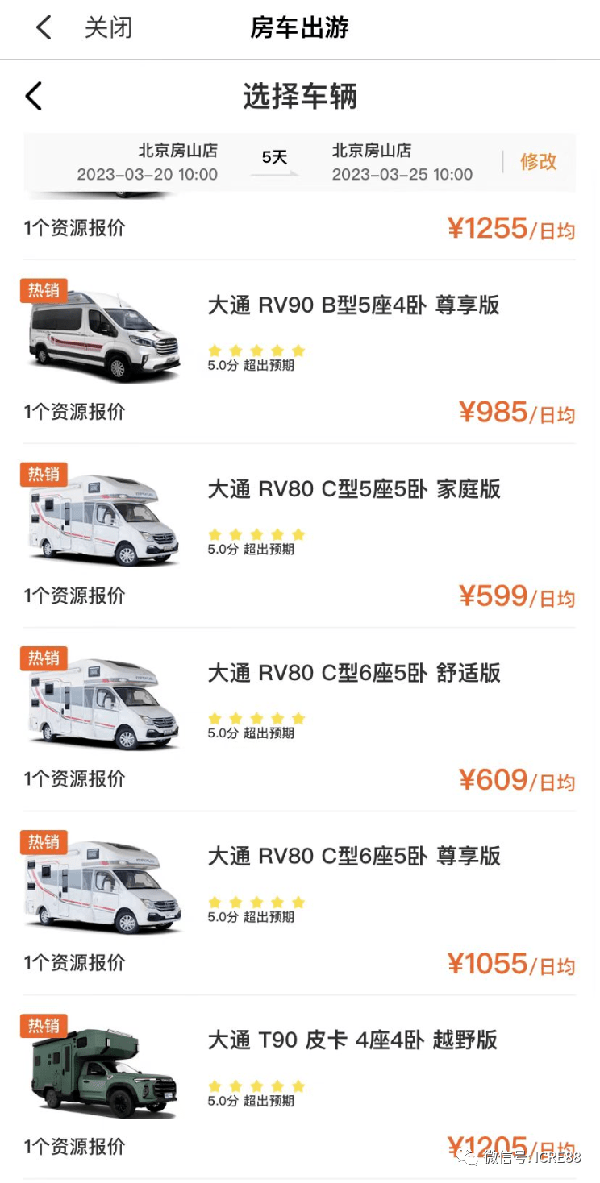Open 大通 T90 皮卡 4座4卧 越野版
This screenshot has width=600, height=1183.
pyautogui.click(x=352, y=1041)
